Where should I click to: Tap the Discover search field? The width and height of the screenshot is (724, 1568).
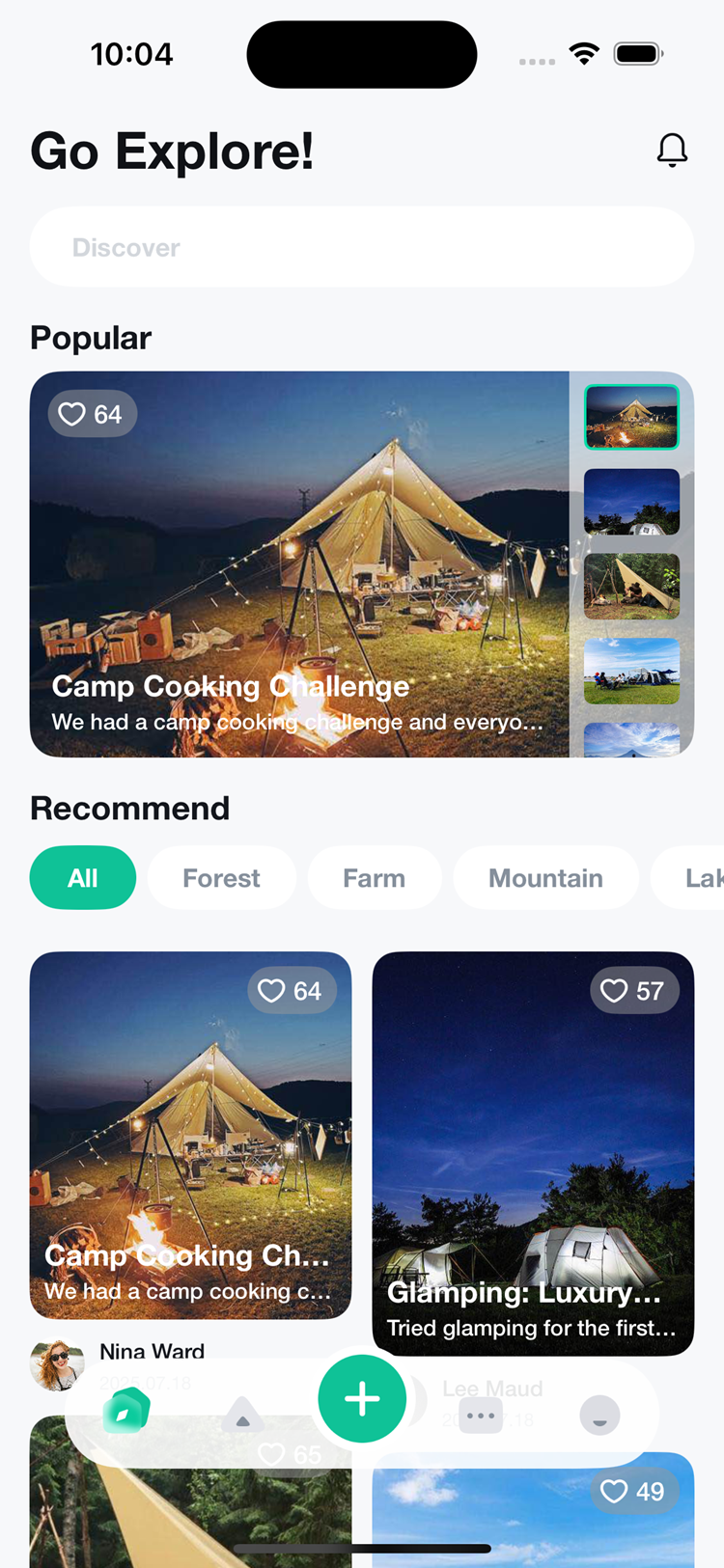[x=362, y=247]
